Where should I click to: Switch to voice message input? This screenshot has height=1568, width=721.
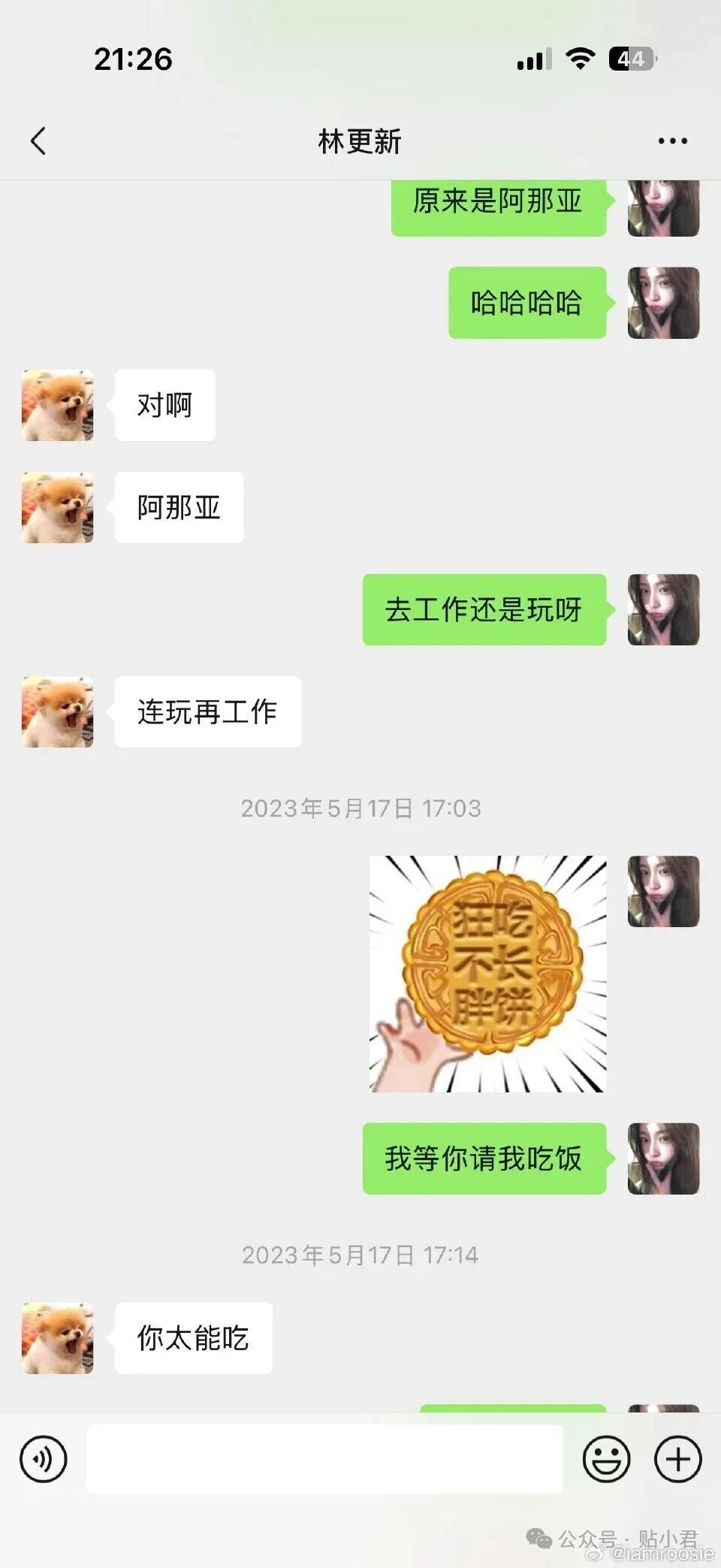coord(44,1459)
